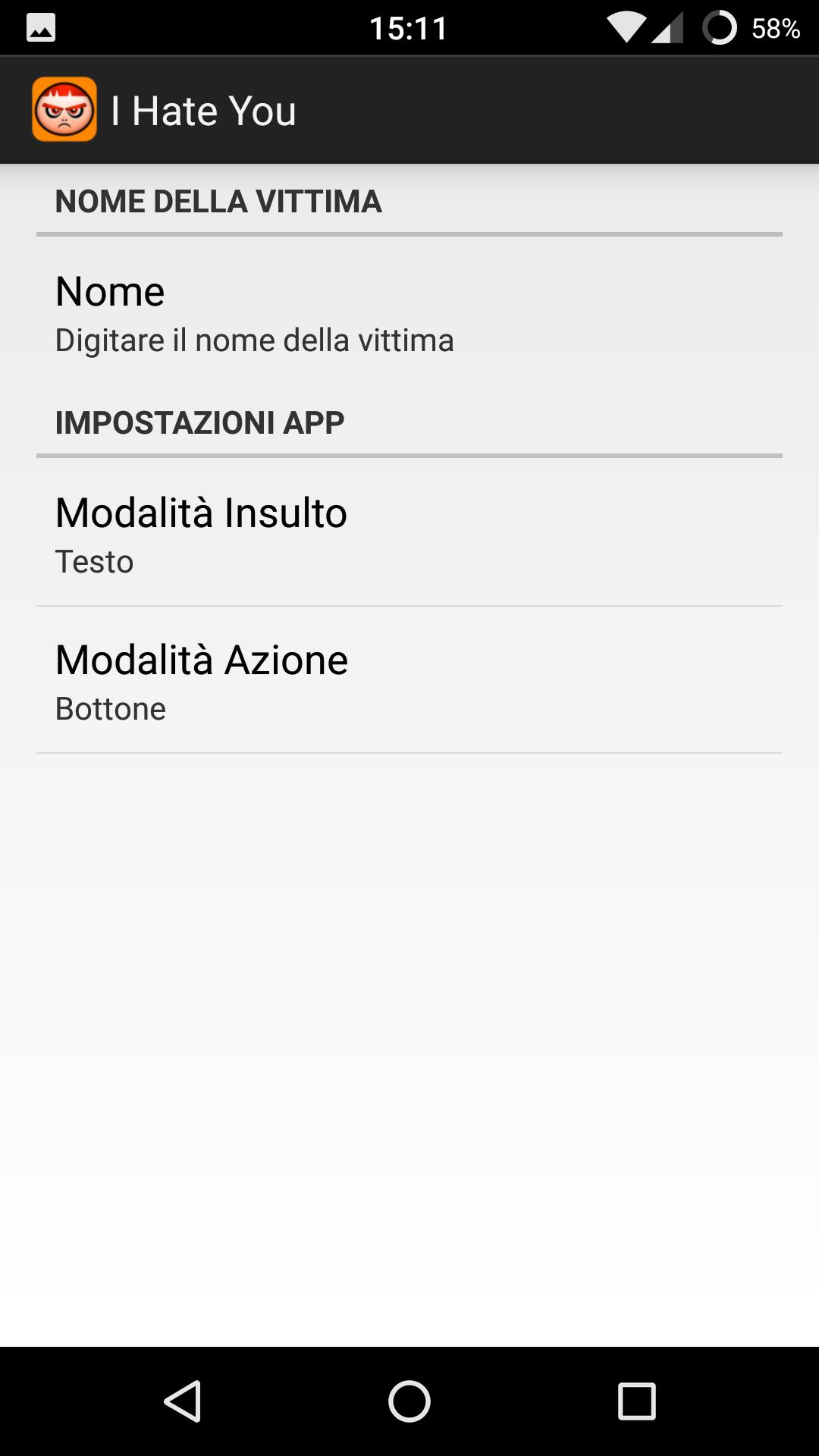Open the recent apps overview
This screenshot has height=1456, width=819.
click(x=636, y=1401)
